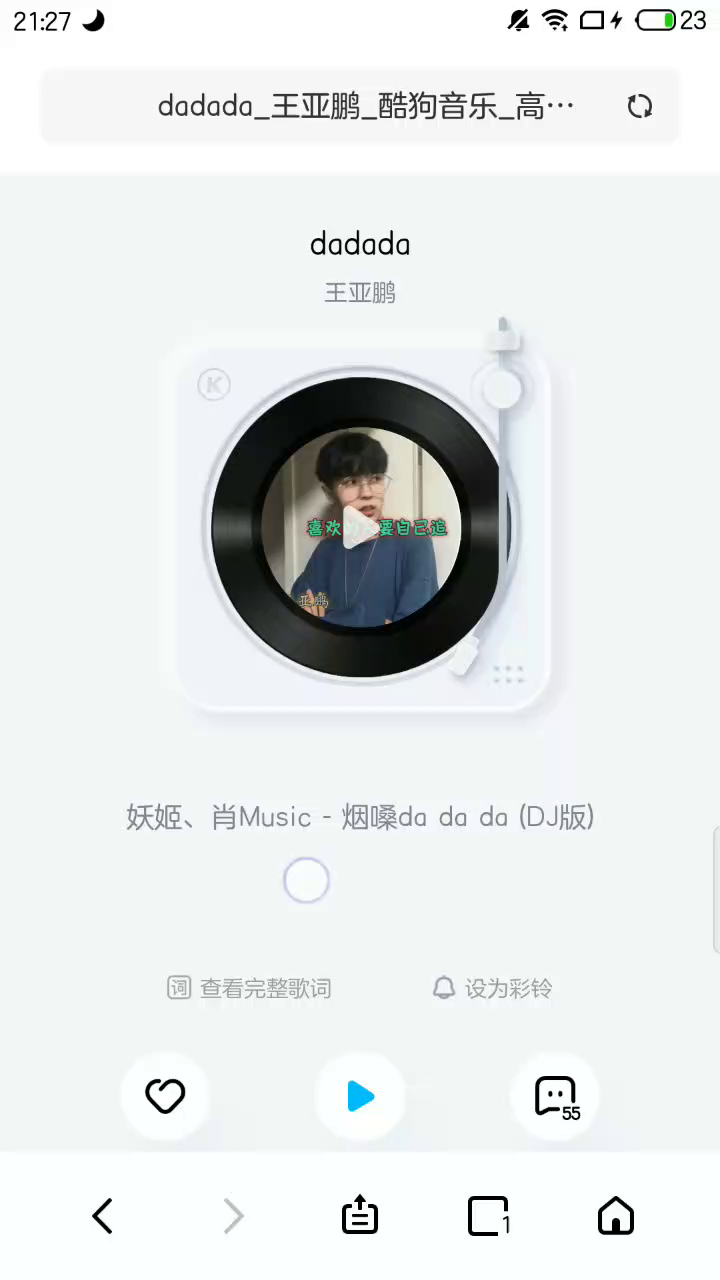Start playback with the blue play button
Viewport: 720px width, 1280px height.
[360, 1097]
